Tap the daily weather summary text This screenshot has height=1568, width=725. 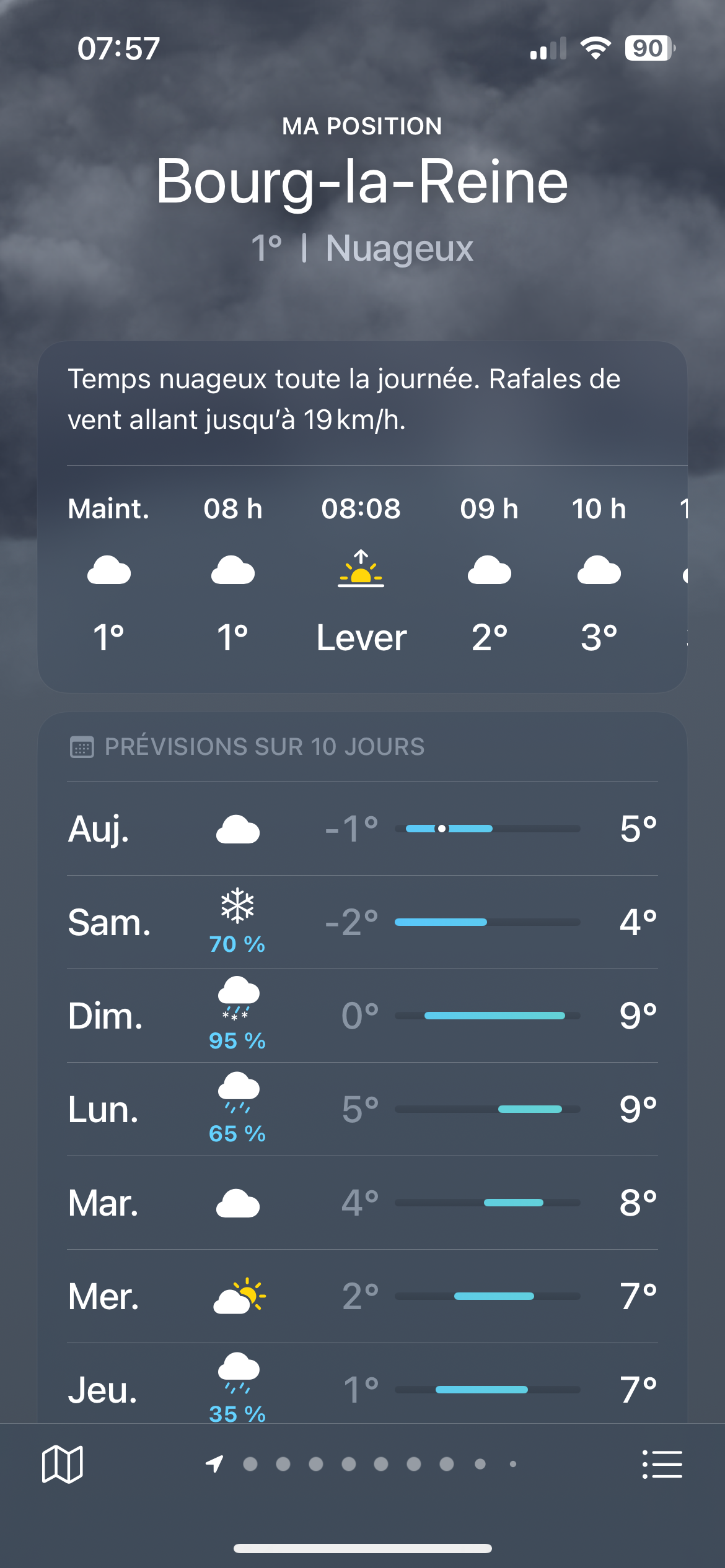pyautogui.click(x=345, y=397)
